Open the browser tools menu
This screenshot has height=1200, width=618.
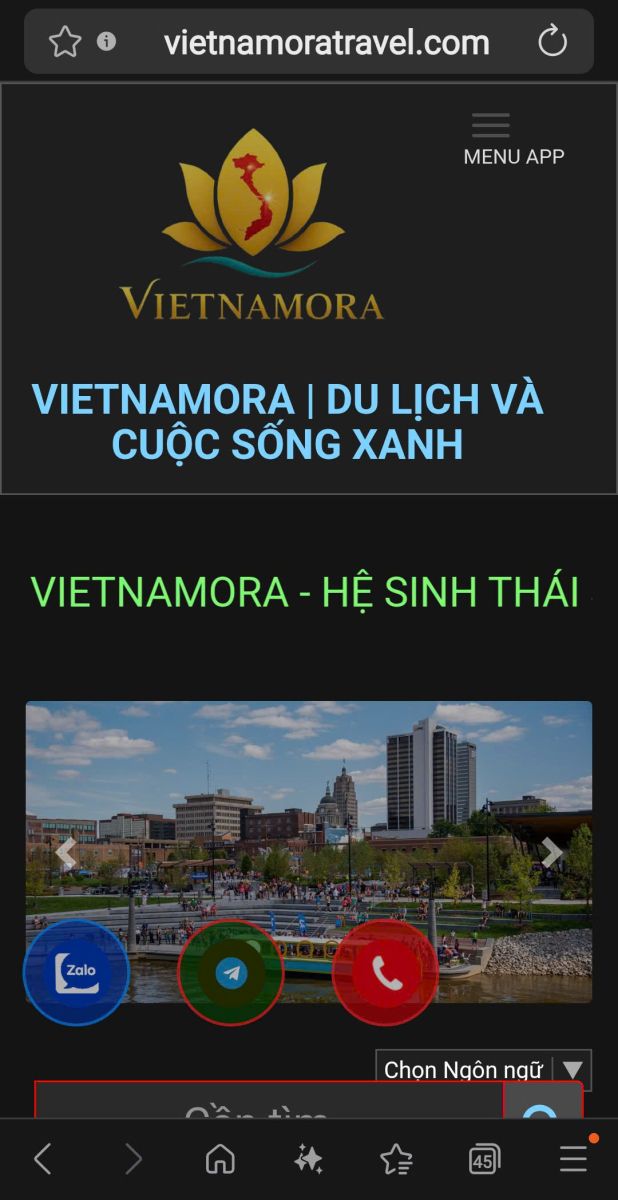(573, 1159)
